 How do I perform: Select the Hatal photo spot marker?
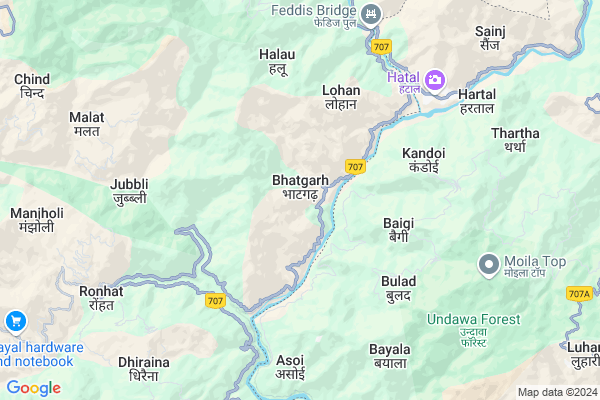tap(435, 78)
